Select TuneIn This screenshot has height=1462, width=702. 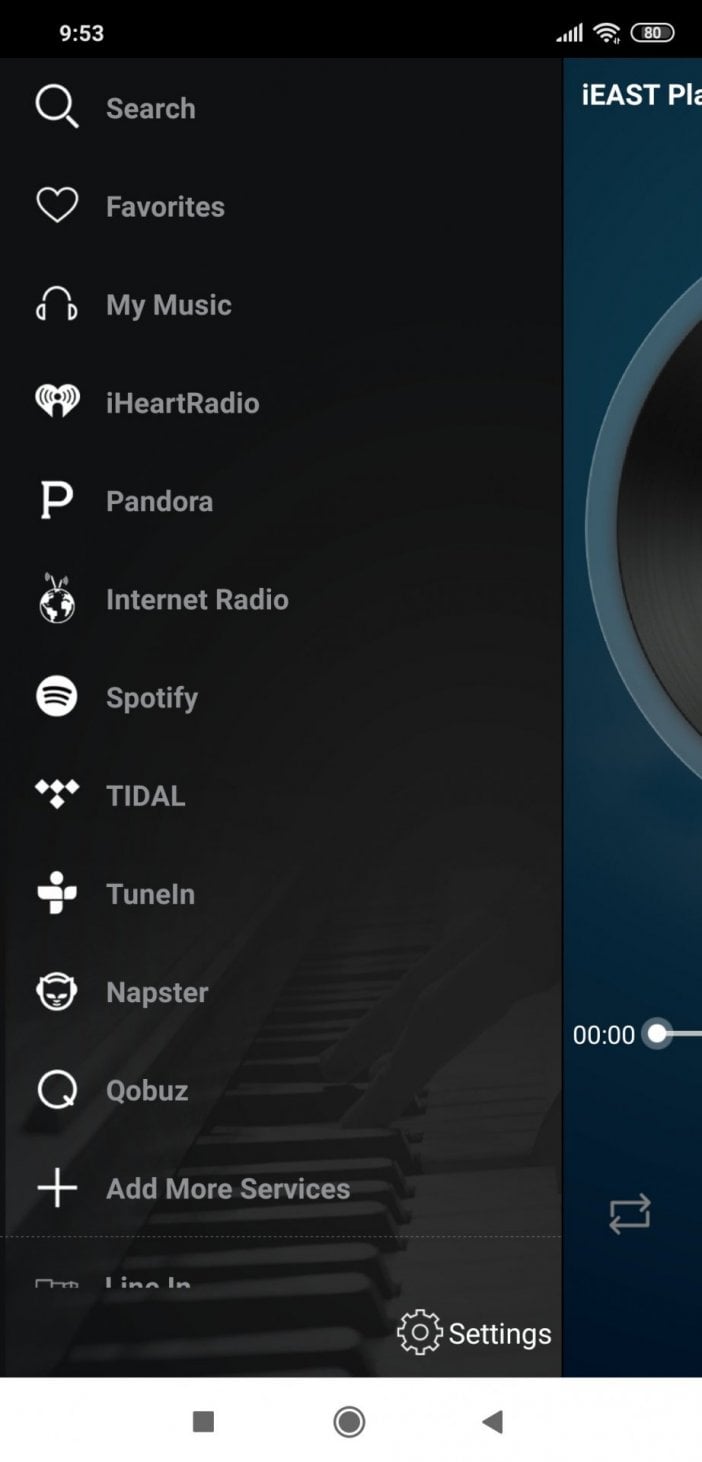[x=150, y=894]
